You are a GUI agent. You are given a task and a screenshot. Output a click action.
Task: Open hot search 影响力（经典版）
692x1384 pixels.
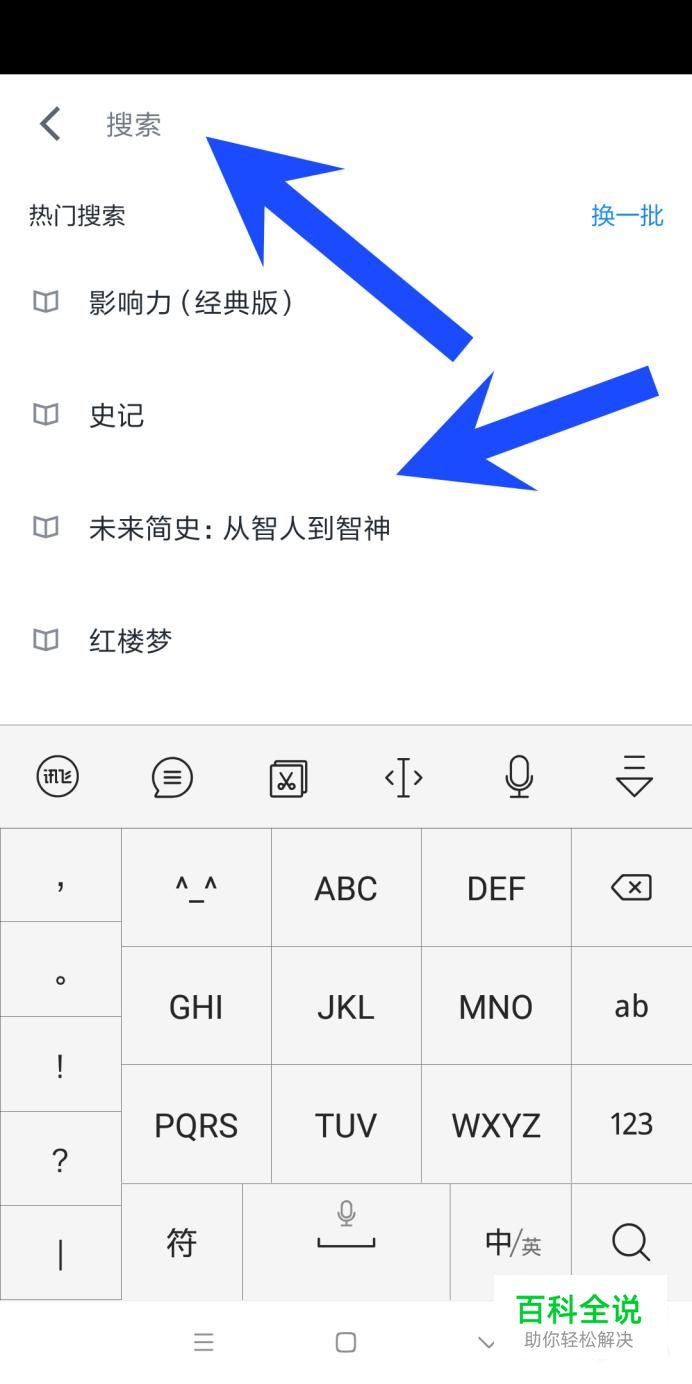(190, 302)
